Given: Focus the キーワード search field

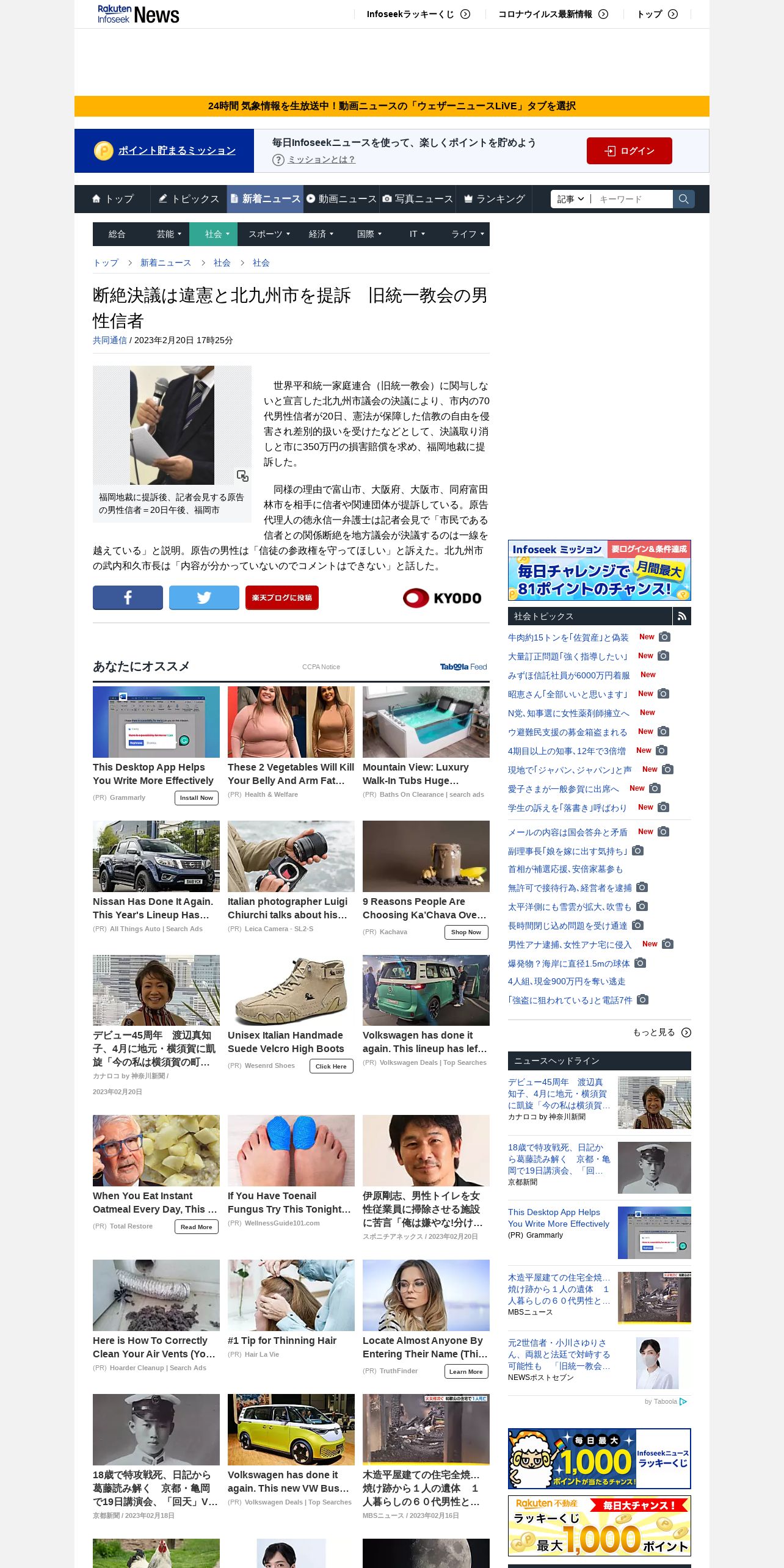Looking at the screenshot, I should (632, 199).
